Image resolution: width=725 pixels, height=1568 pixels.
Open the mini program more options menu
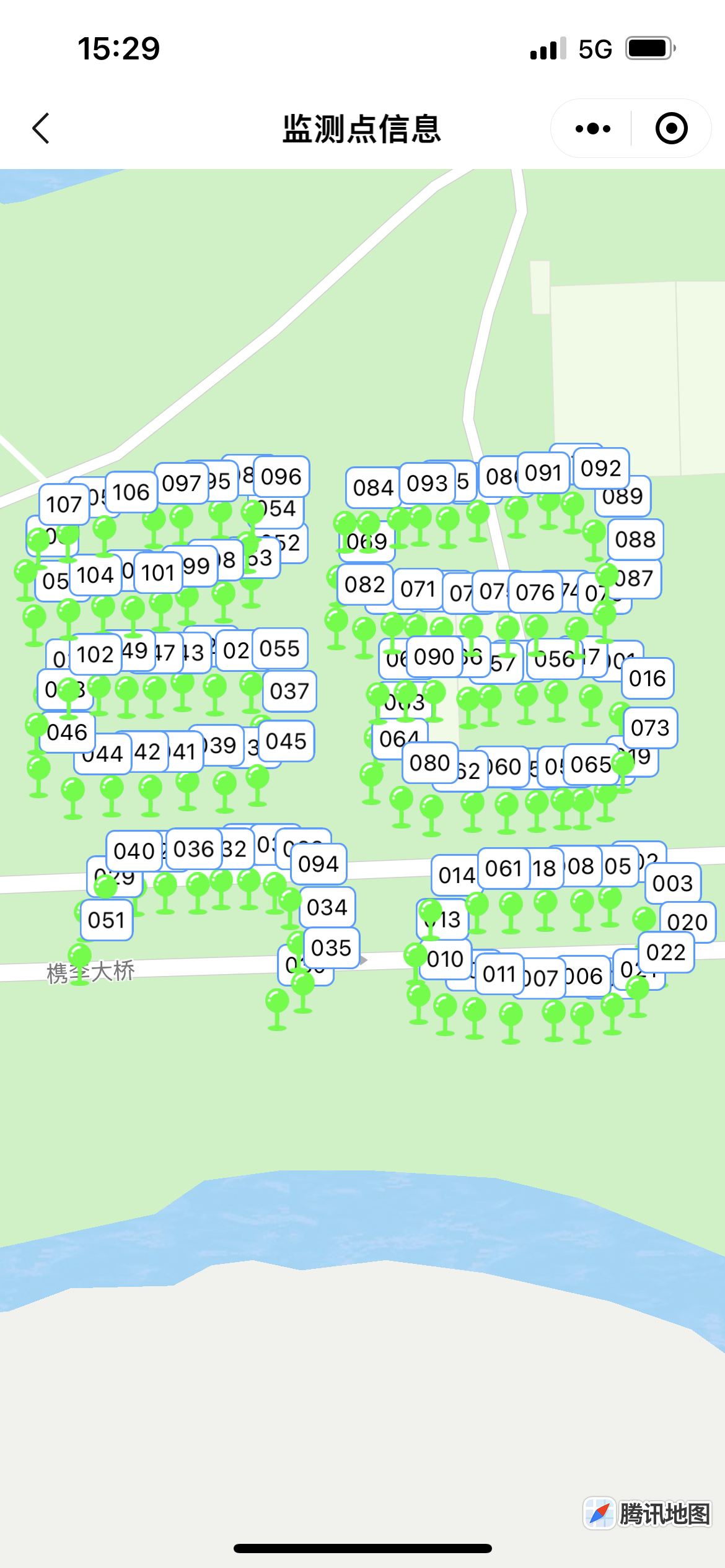pyautogui.click(x=592, y=129)
